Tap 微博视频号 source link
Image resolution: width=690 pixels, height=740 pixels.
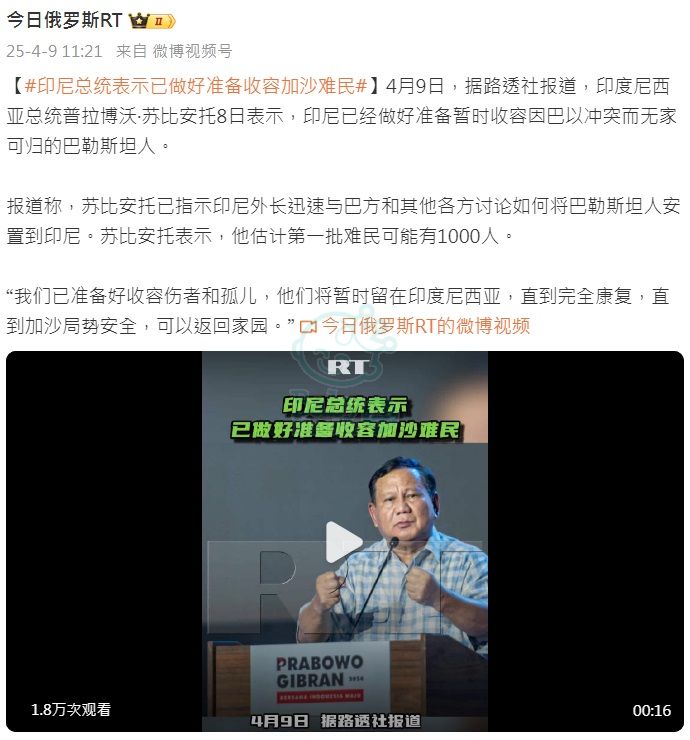(193, 50)
